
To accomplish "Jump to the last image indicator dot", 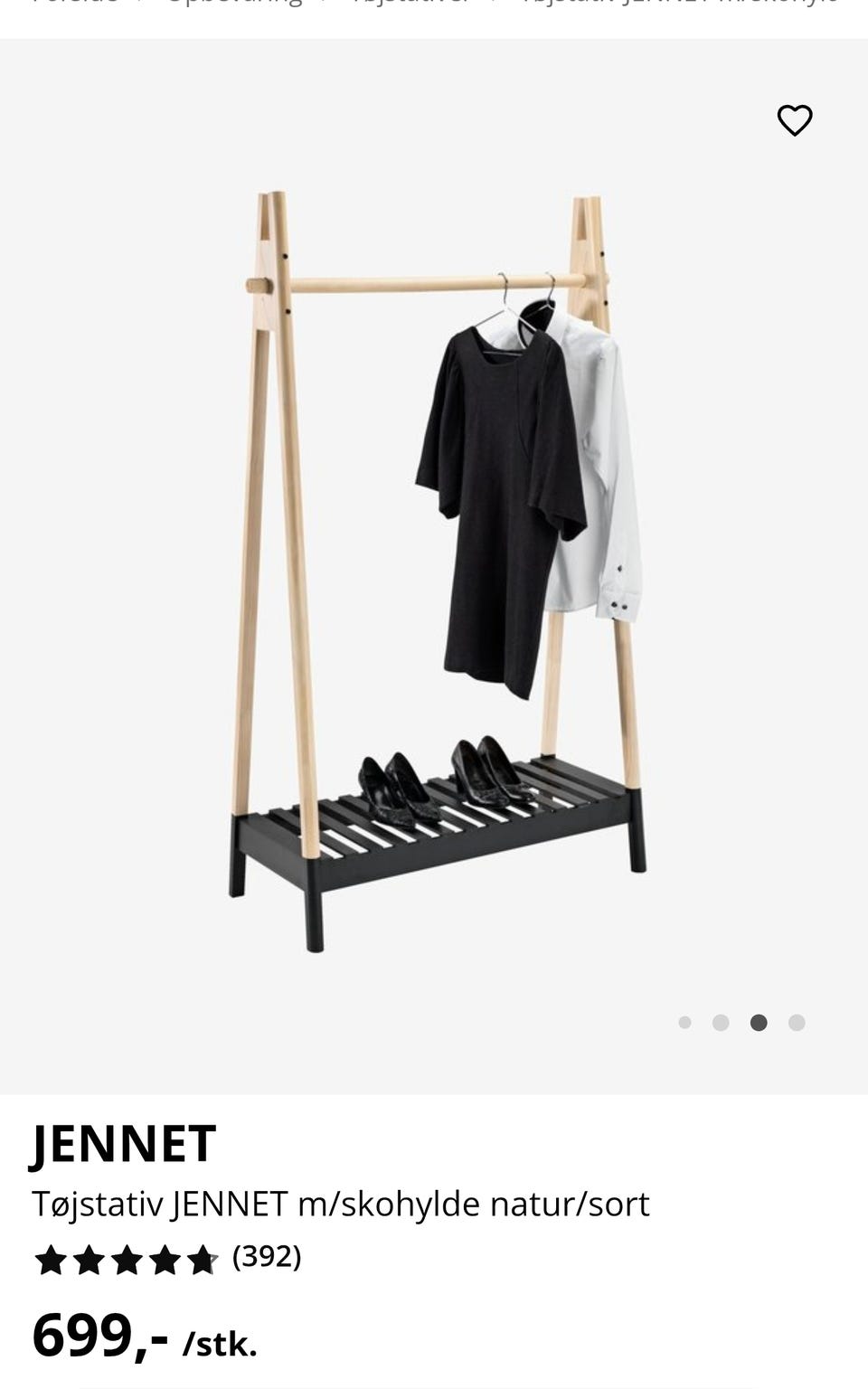I will pyautogui.click(x=797, y=1023).
